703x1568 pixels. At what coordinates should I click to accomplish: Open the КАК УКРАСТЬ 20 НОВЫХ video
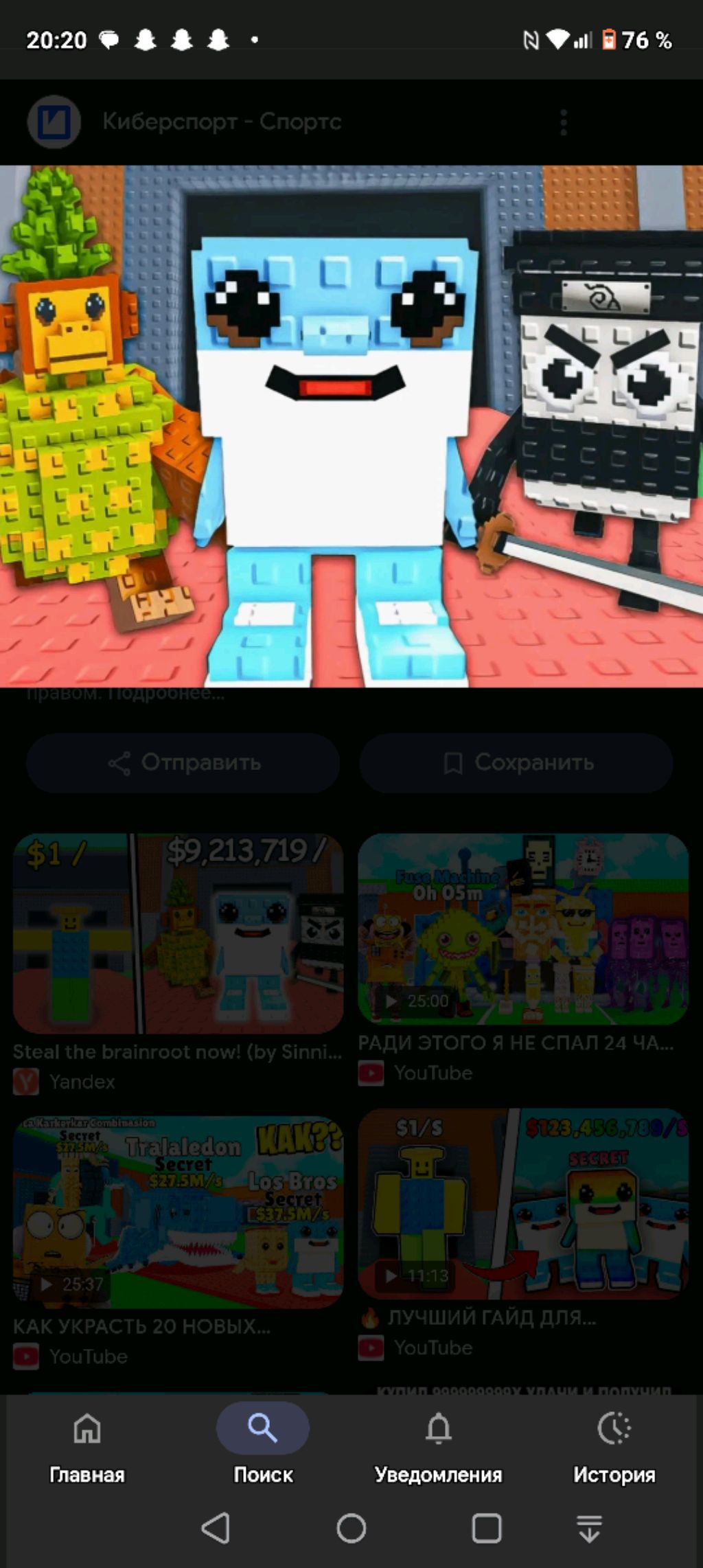click(178, 1212)
